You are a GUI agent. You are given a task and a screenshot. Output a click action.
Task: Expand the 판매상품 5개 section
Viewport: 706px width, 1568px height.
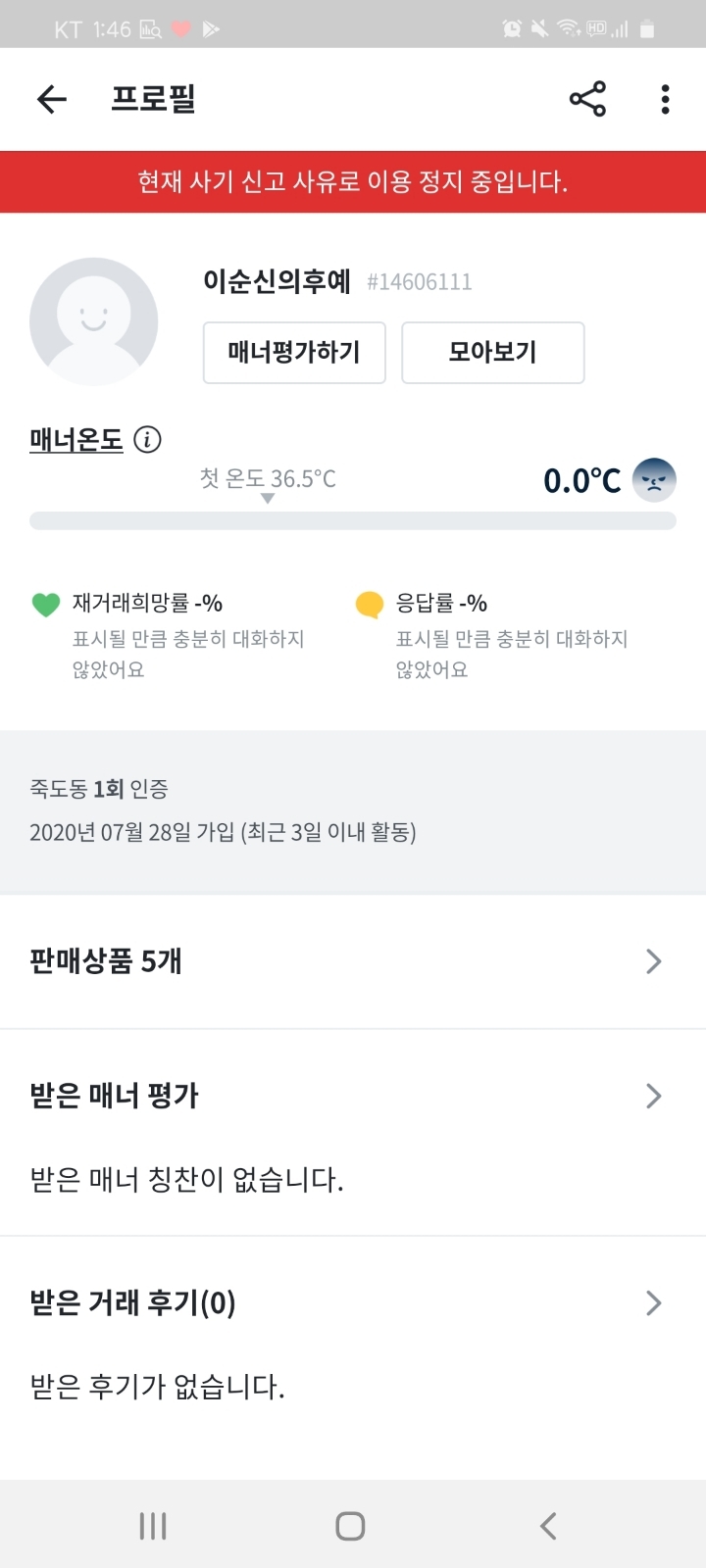pyautogui.click(x=353, y=961)
